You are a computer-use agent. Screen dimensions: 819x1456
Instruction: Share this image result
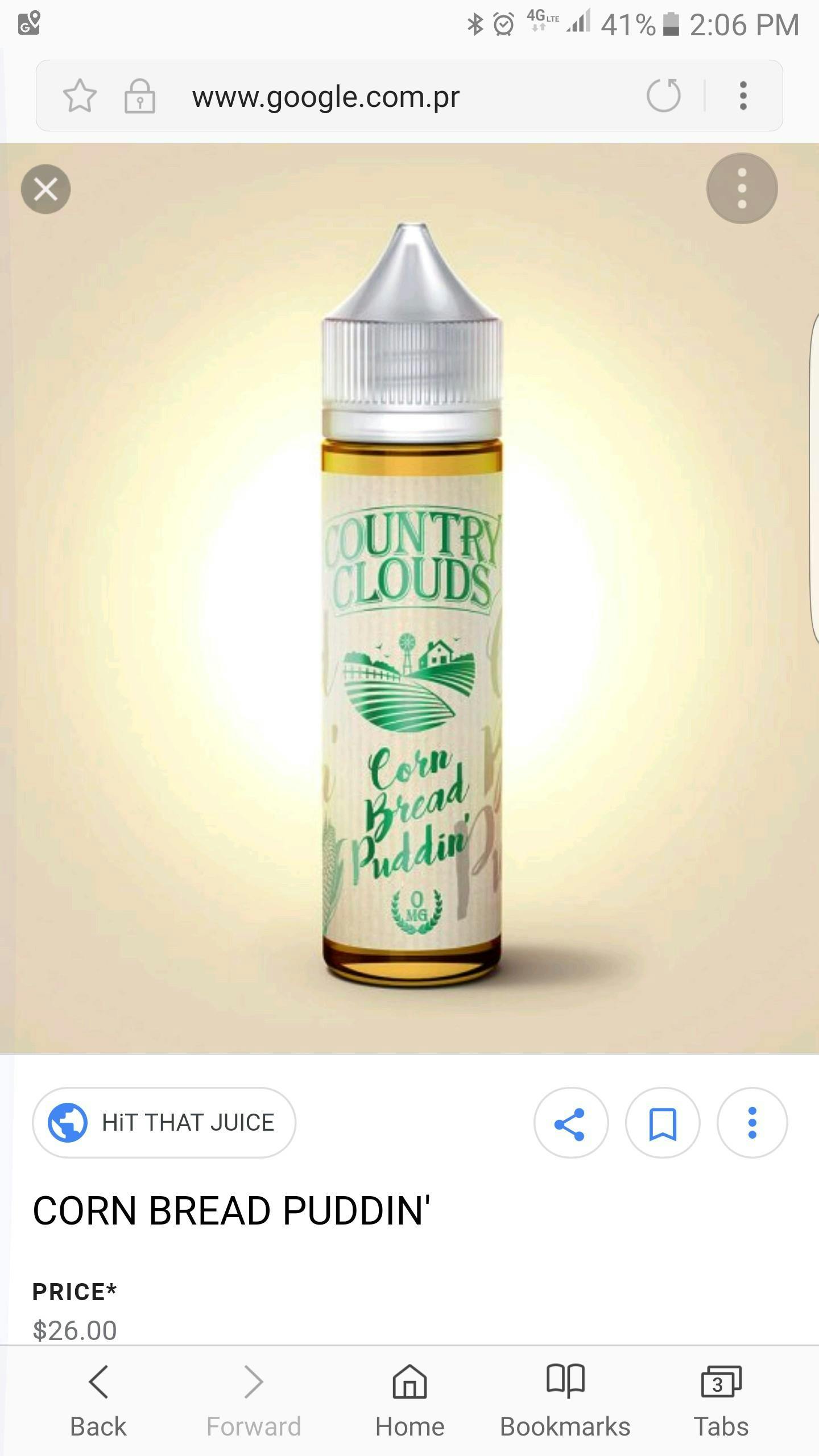coord(570,1123)
